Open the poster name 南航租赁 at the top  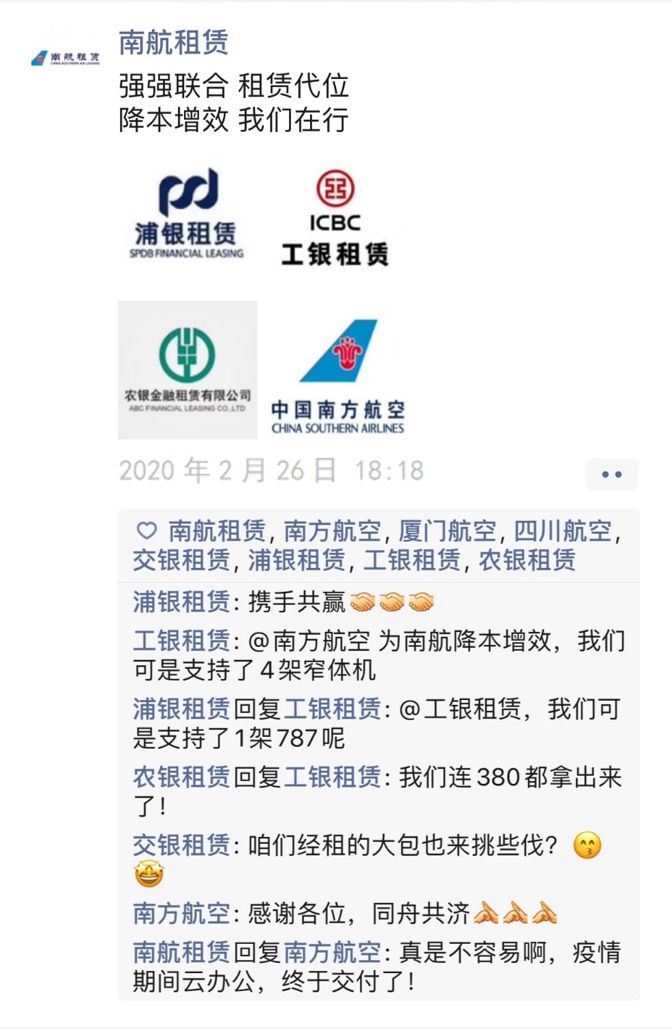point(173,42)
